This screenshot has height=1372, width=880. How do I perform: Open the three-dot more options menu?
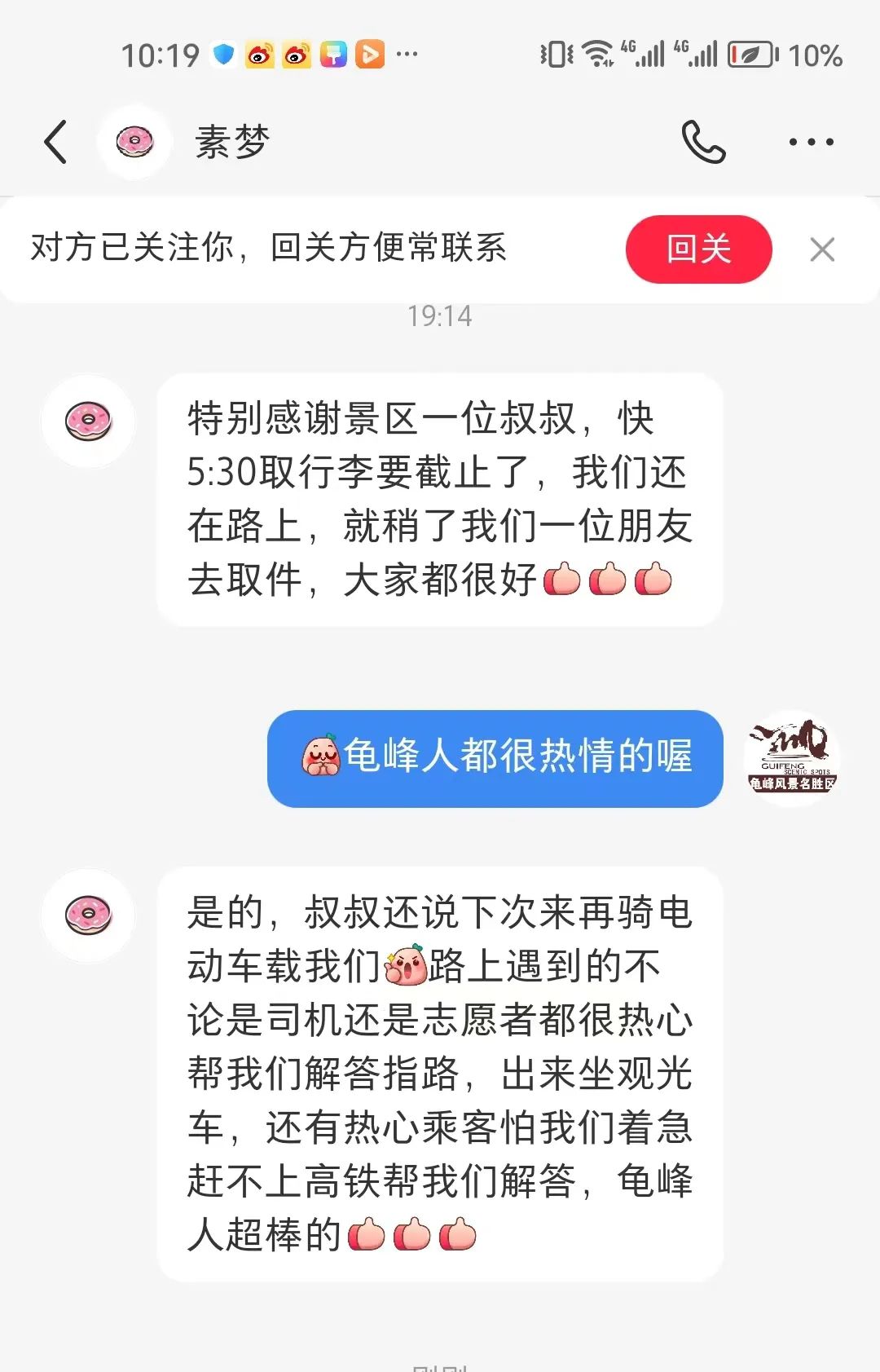point(811,142)
